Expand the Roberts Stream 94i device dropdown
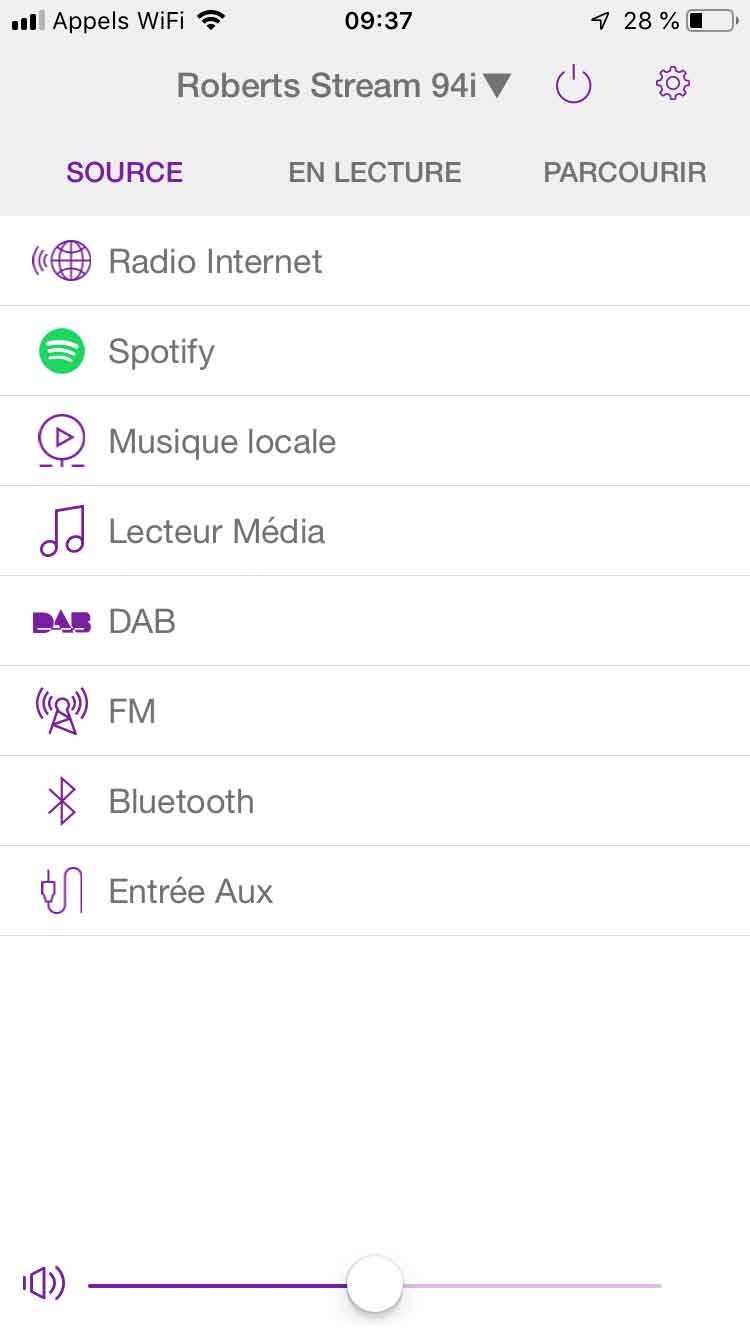The image size is (750, 1334). [344, 86]
